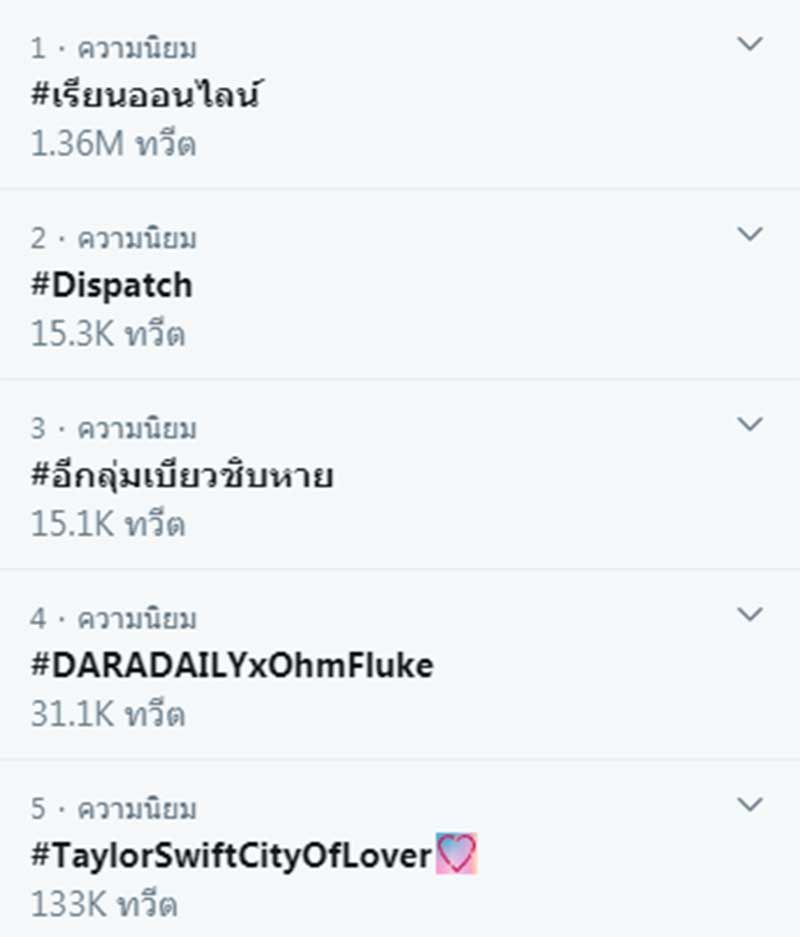
Task: Show options for the #อีกลุ่มเบียวชิบหาย trend
Action: pyautogui.click(x=749, y=424)
